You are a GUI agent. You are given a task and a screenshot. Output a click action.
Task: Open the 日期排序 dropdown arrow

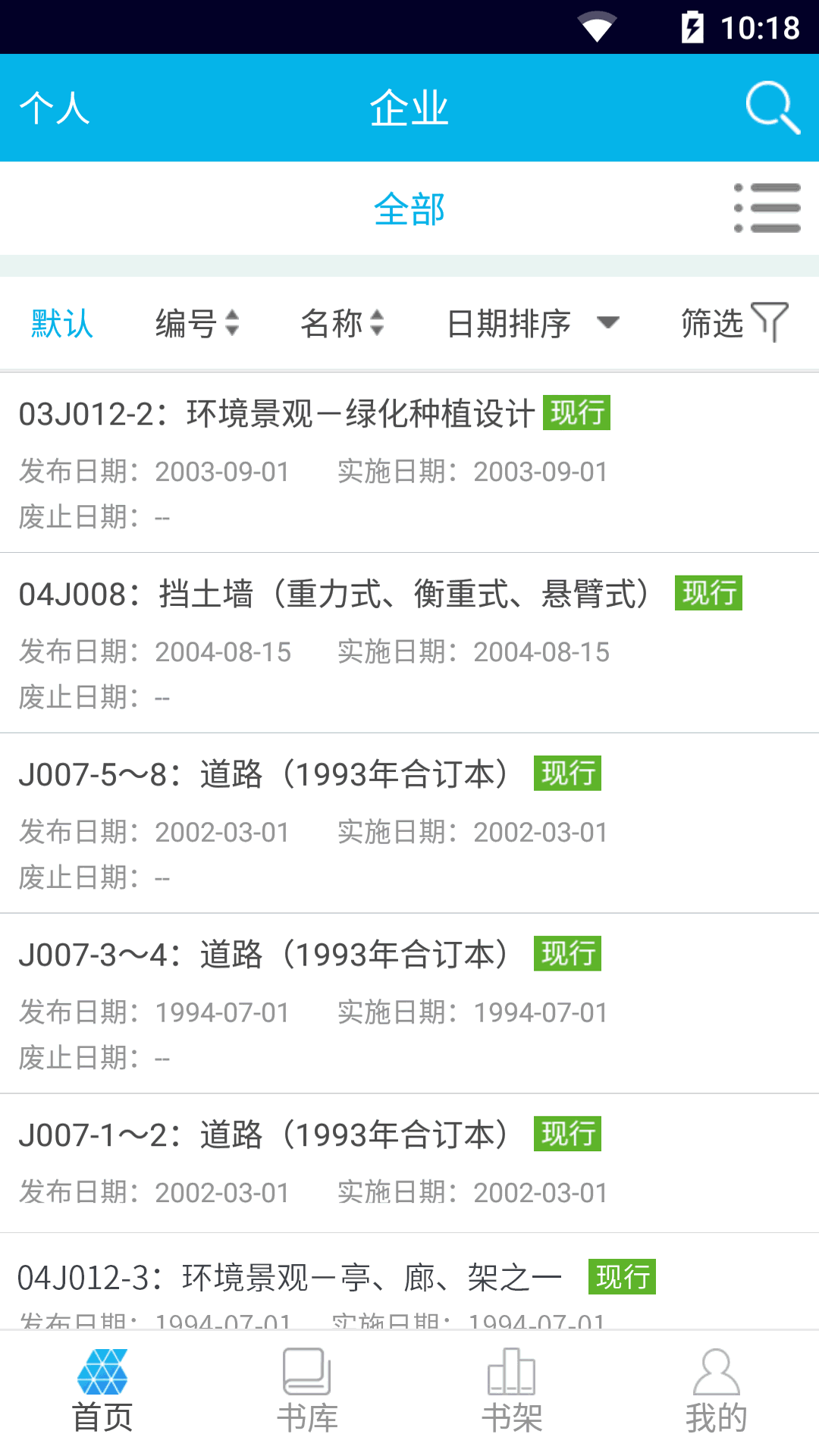(607, 323)
